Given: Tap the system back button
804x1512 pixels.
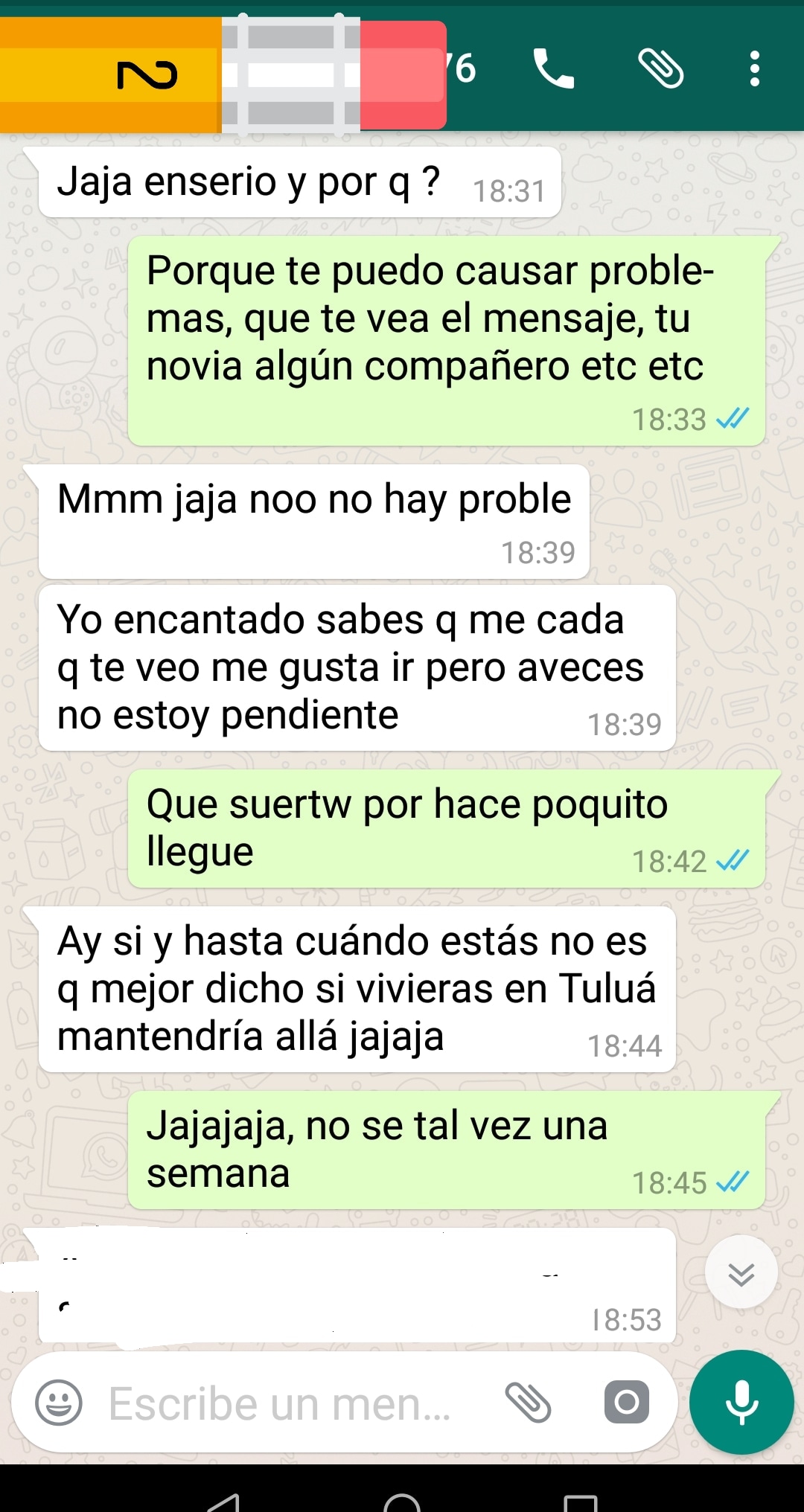Looking at the screenshot, I should (x=223, y=1502).
